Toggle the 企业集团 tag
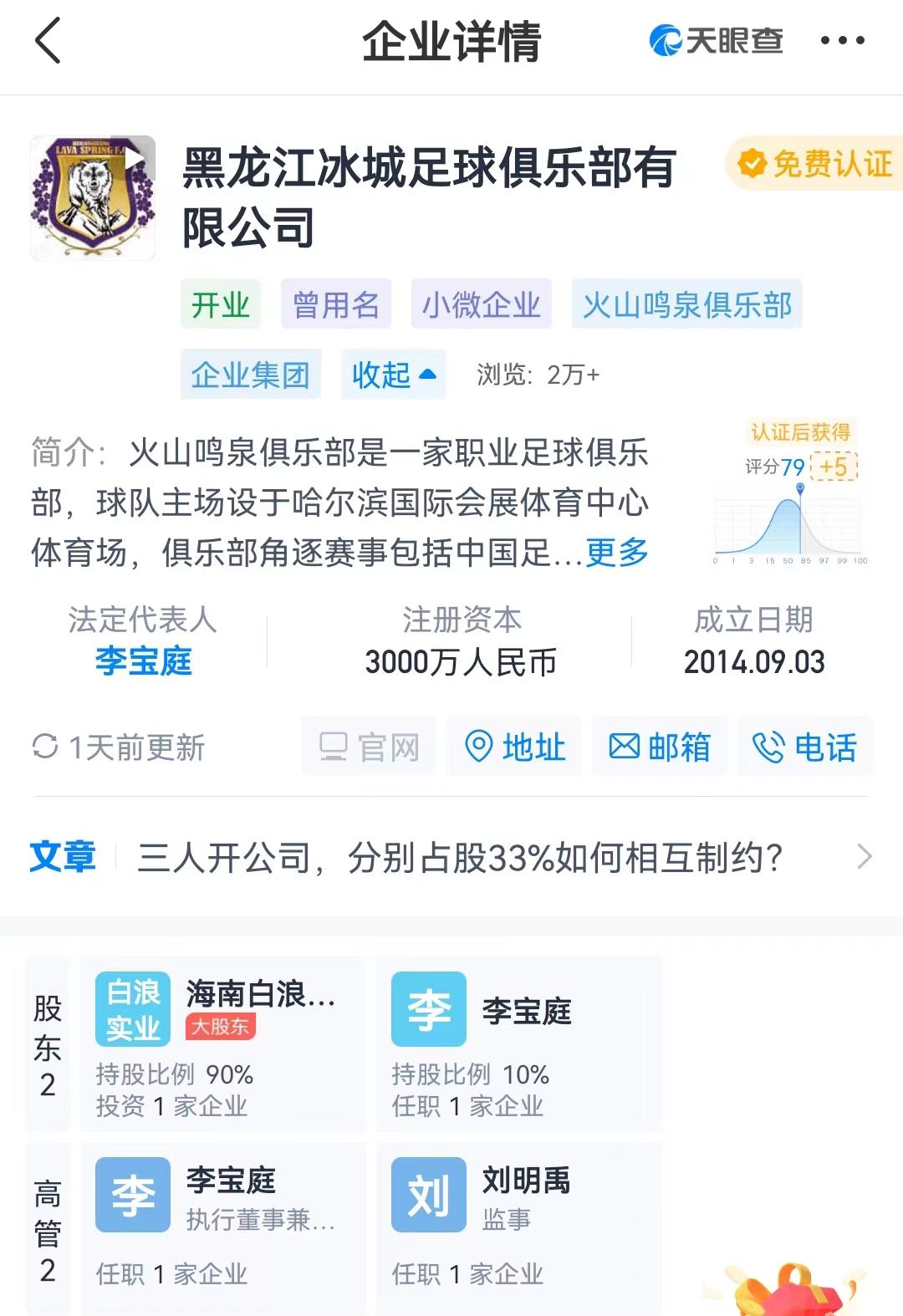903x1316 pixels. [250, 375]
